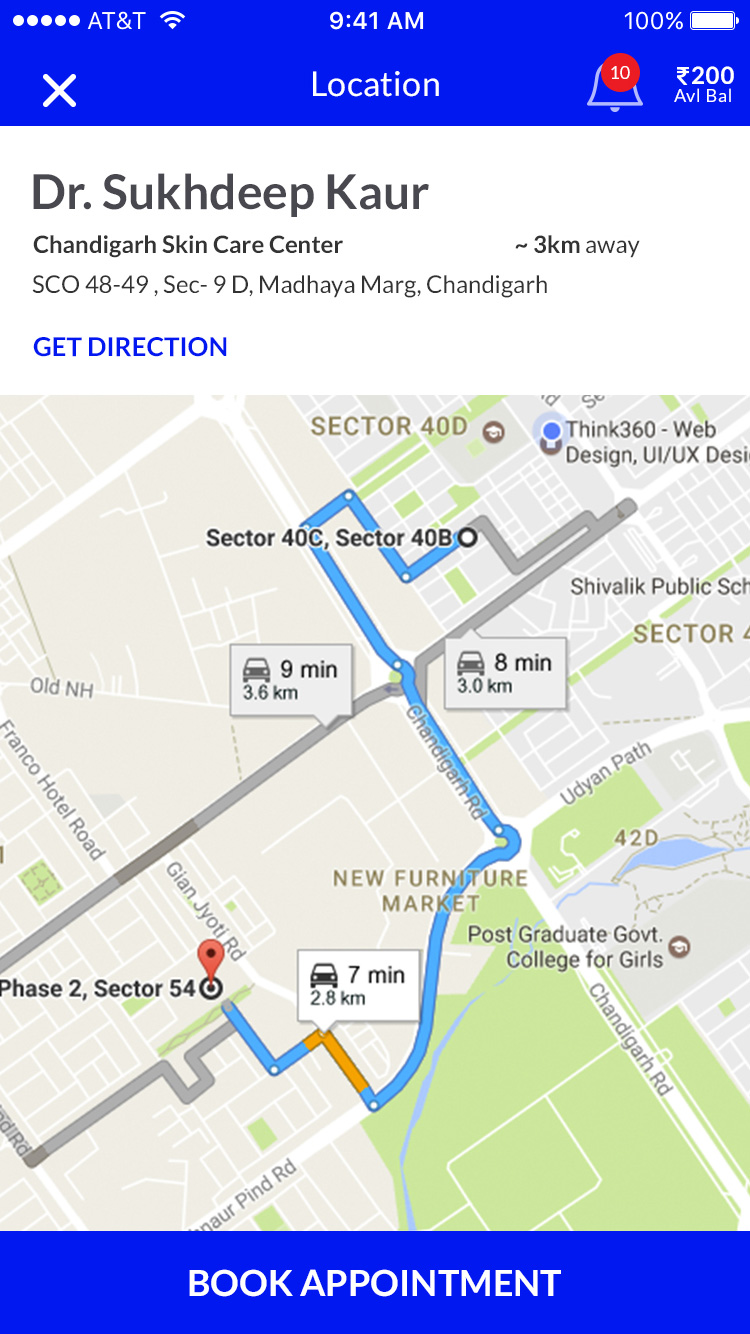This screenshot has width=750, height=1334.
Task: Choose the 9 min 3.6 km route
Action: (x=291, y=679)
